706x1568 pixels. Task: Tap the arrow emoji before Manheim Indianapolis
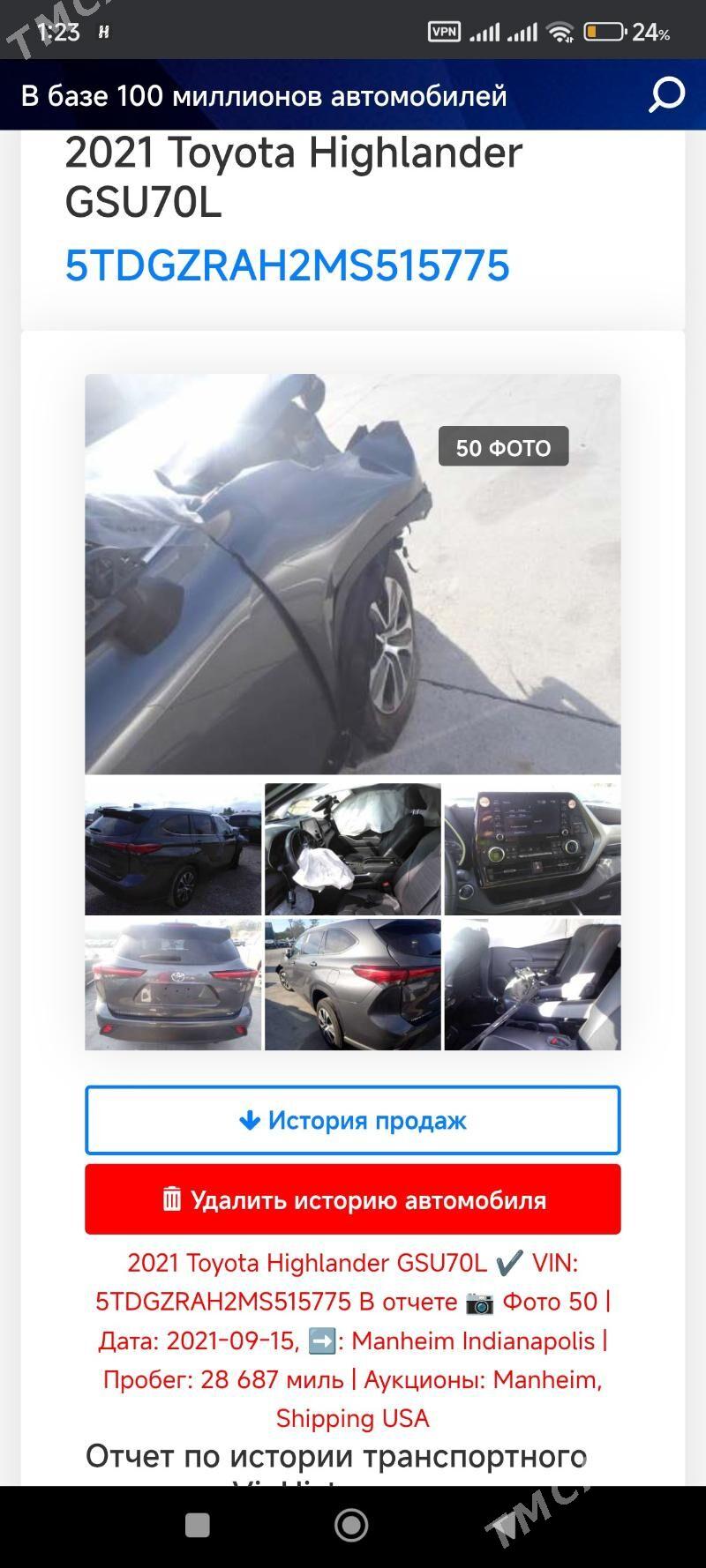(320, 1340)
